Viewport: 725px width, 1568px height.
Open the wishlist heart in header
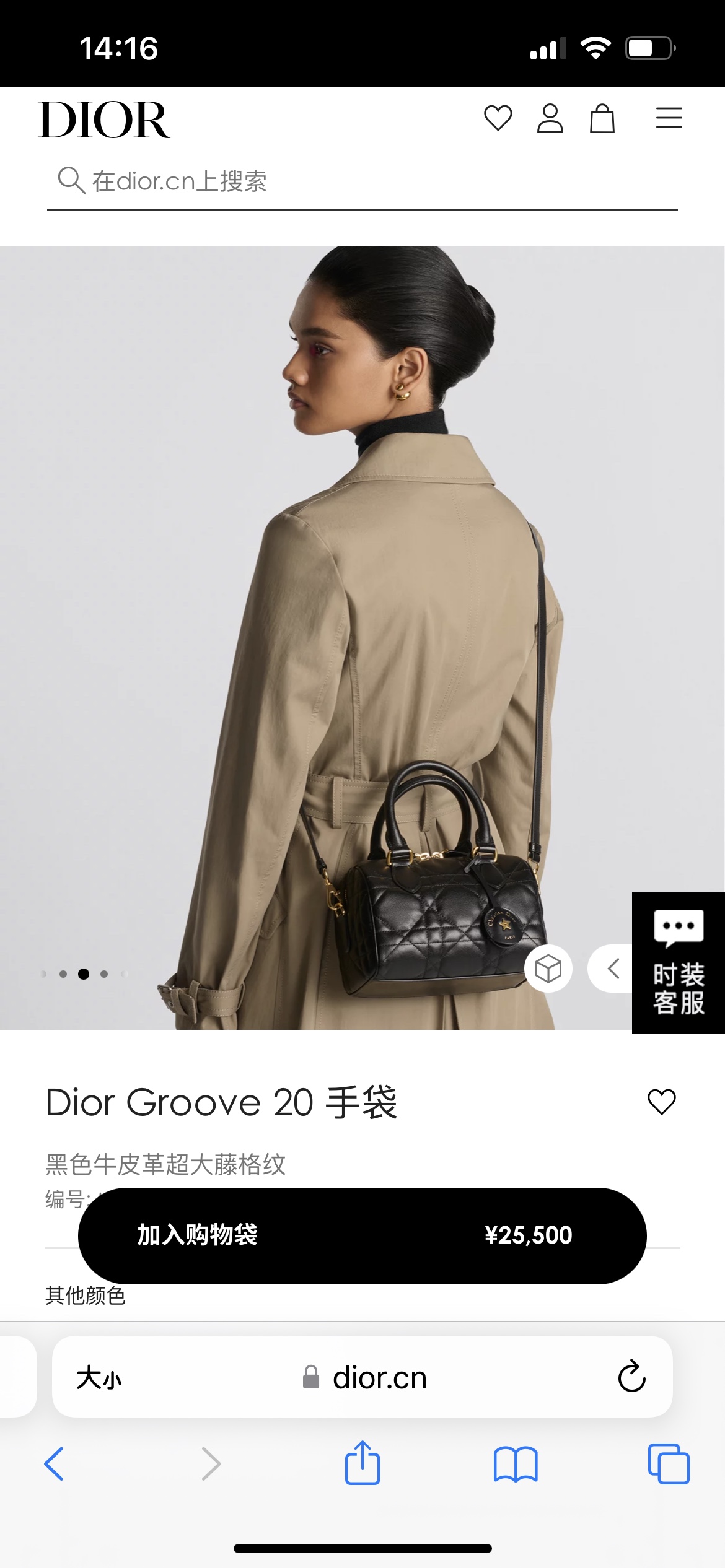(x=498, y=118)
